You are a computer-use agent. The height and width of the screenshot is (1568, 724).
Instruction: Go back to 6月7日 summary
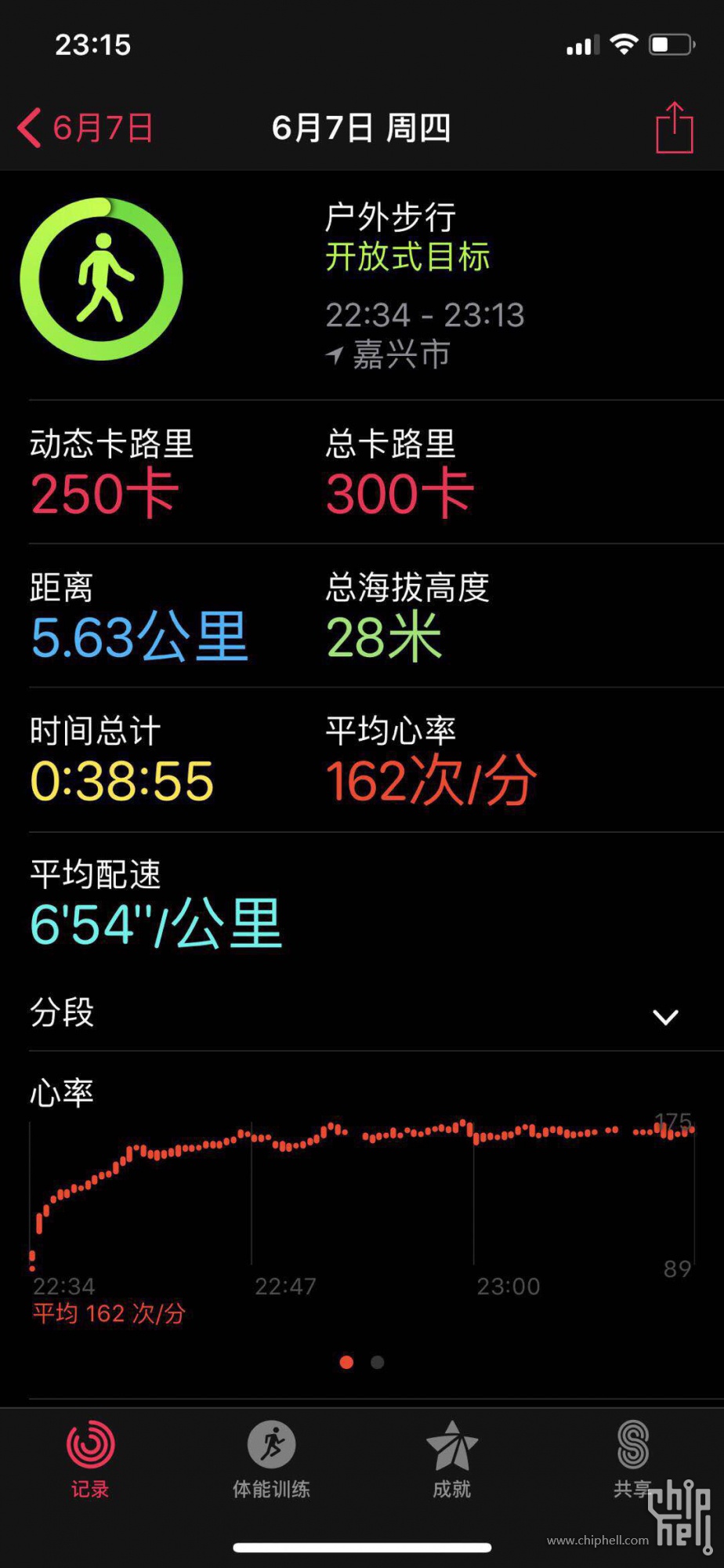(85, 128)
